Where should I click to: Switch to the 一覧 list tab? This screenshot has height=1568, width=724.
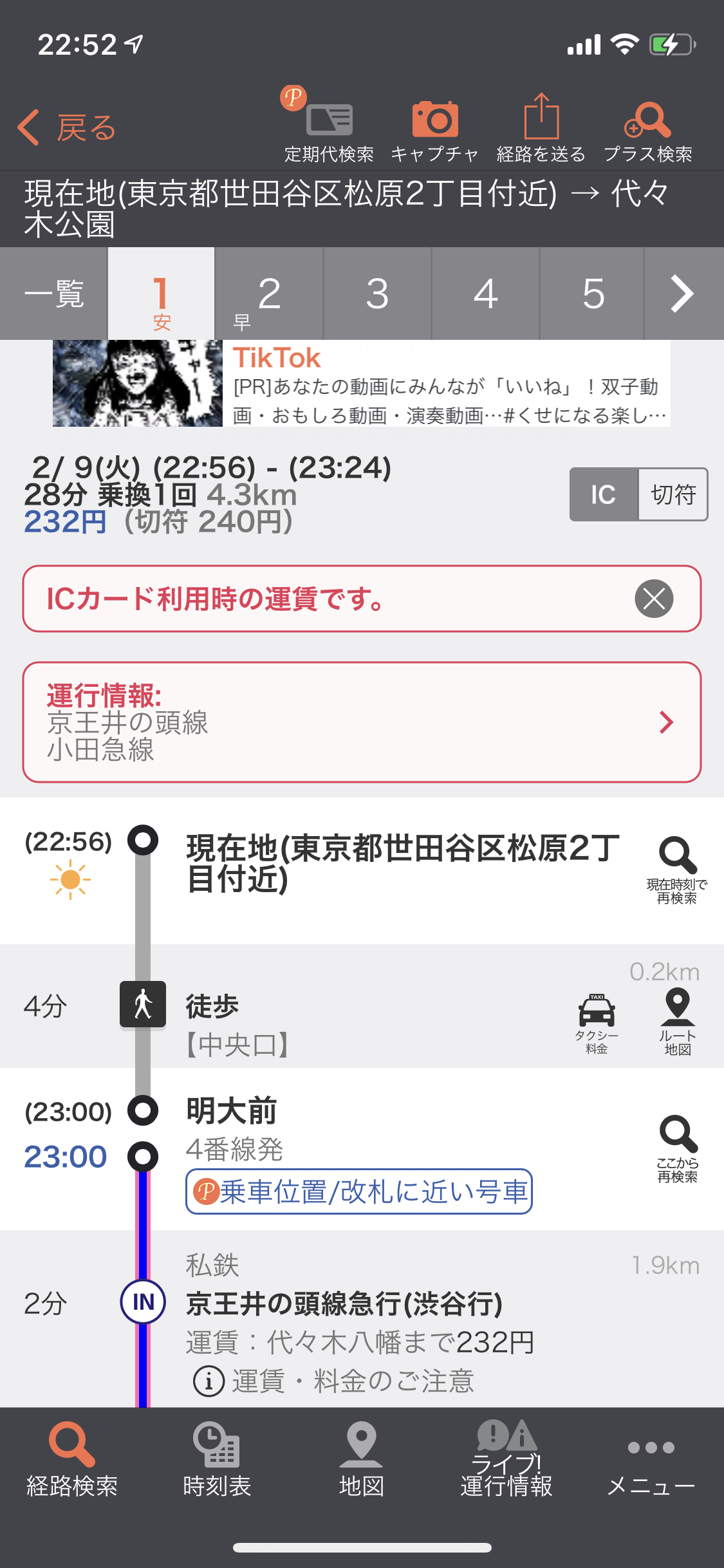pos(54,294)
